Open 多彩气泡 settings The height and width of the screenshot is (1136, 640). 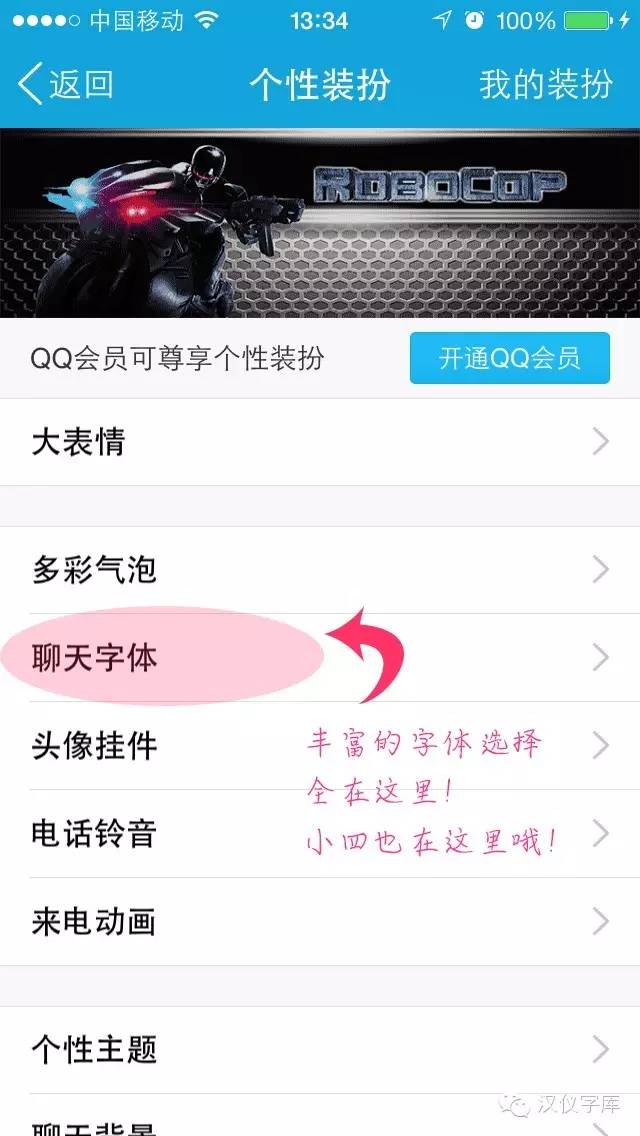click(x=320, y=570)
